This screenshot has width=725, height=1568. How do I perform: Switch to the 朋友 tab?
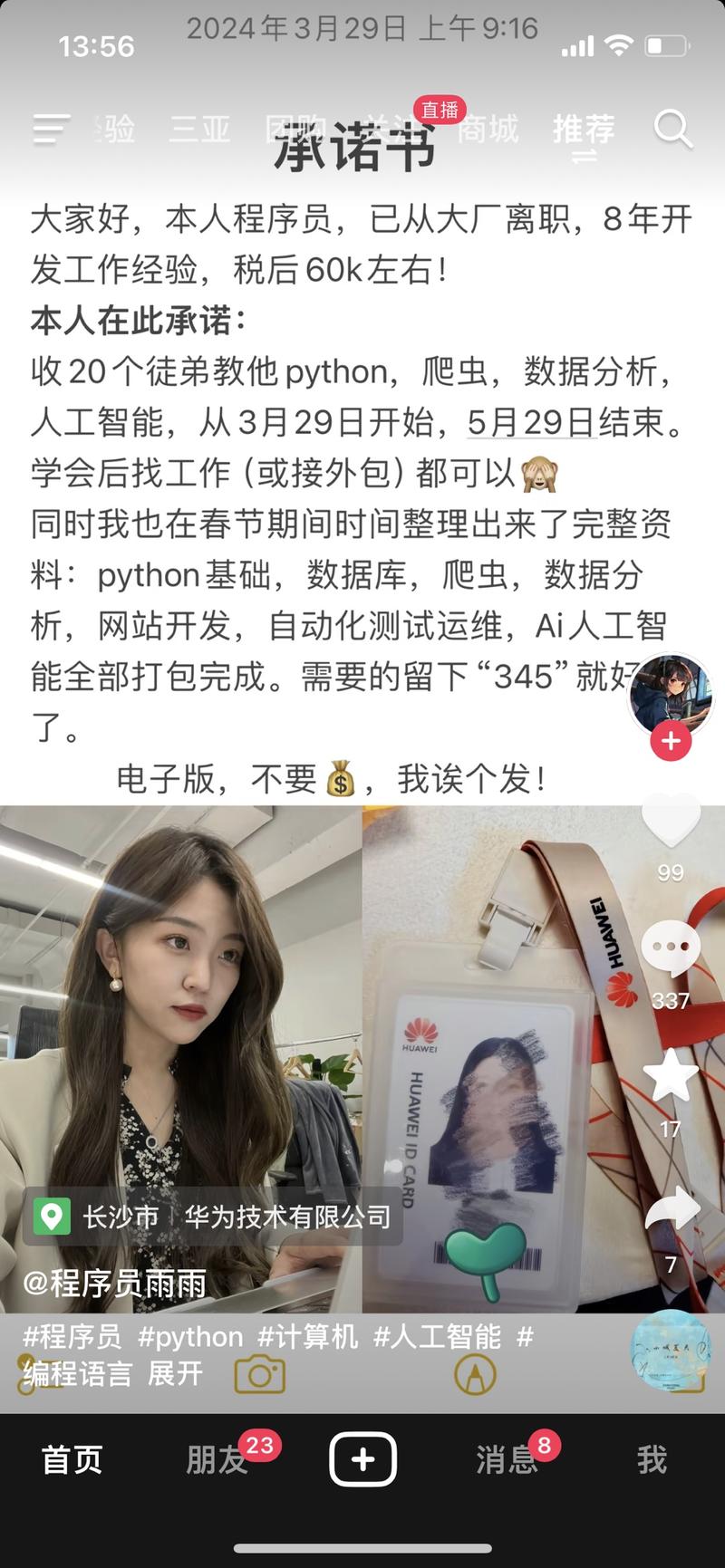[217, 1459]
